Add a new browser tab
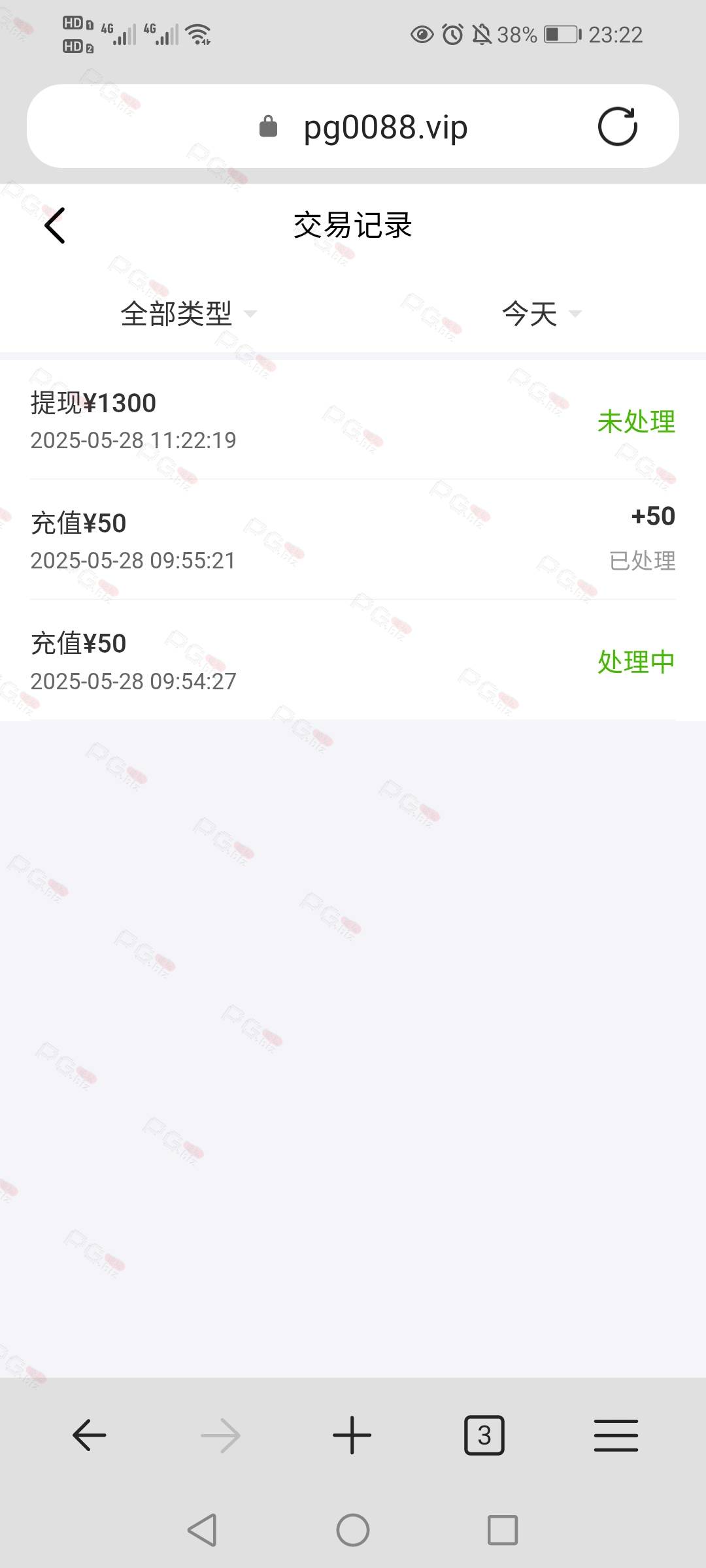 (x=352, y=1435)
